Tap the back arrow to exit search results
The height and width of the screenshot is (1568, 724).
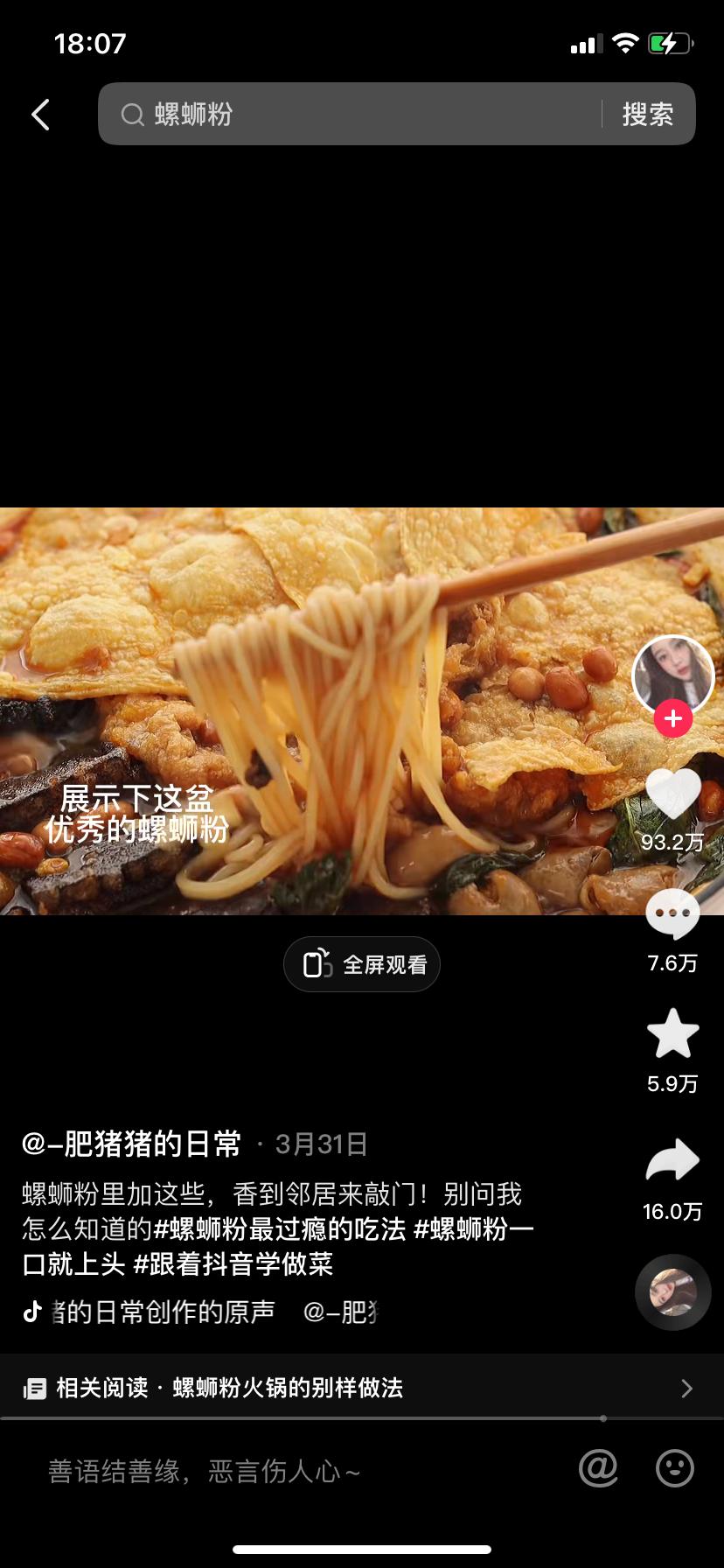[x=39, y=114]
